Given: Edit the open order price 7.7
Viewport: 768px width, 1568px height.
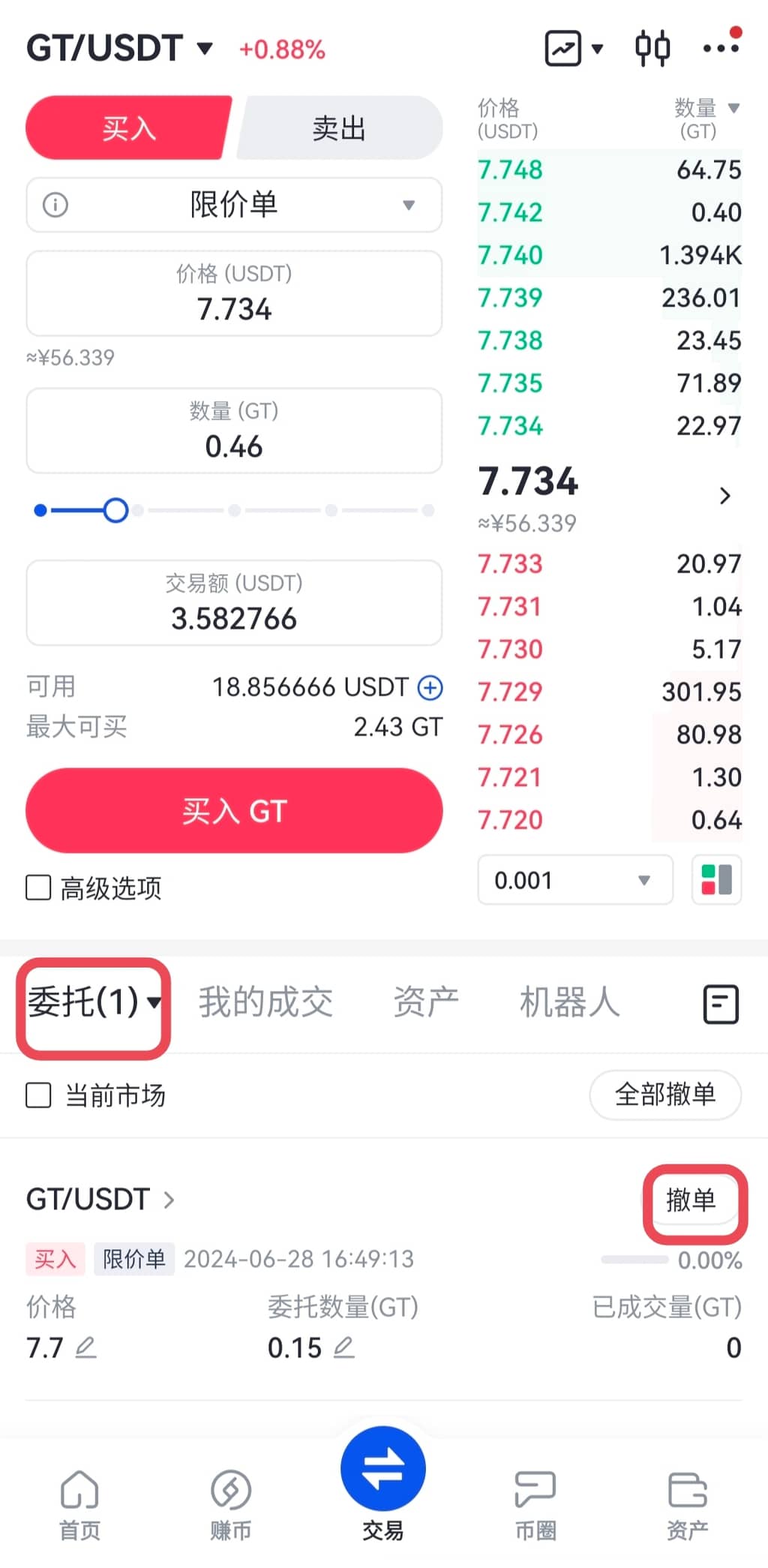Looking at the screenshot, I should pyautogui.click(x=85, y=1348).
